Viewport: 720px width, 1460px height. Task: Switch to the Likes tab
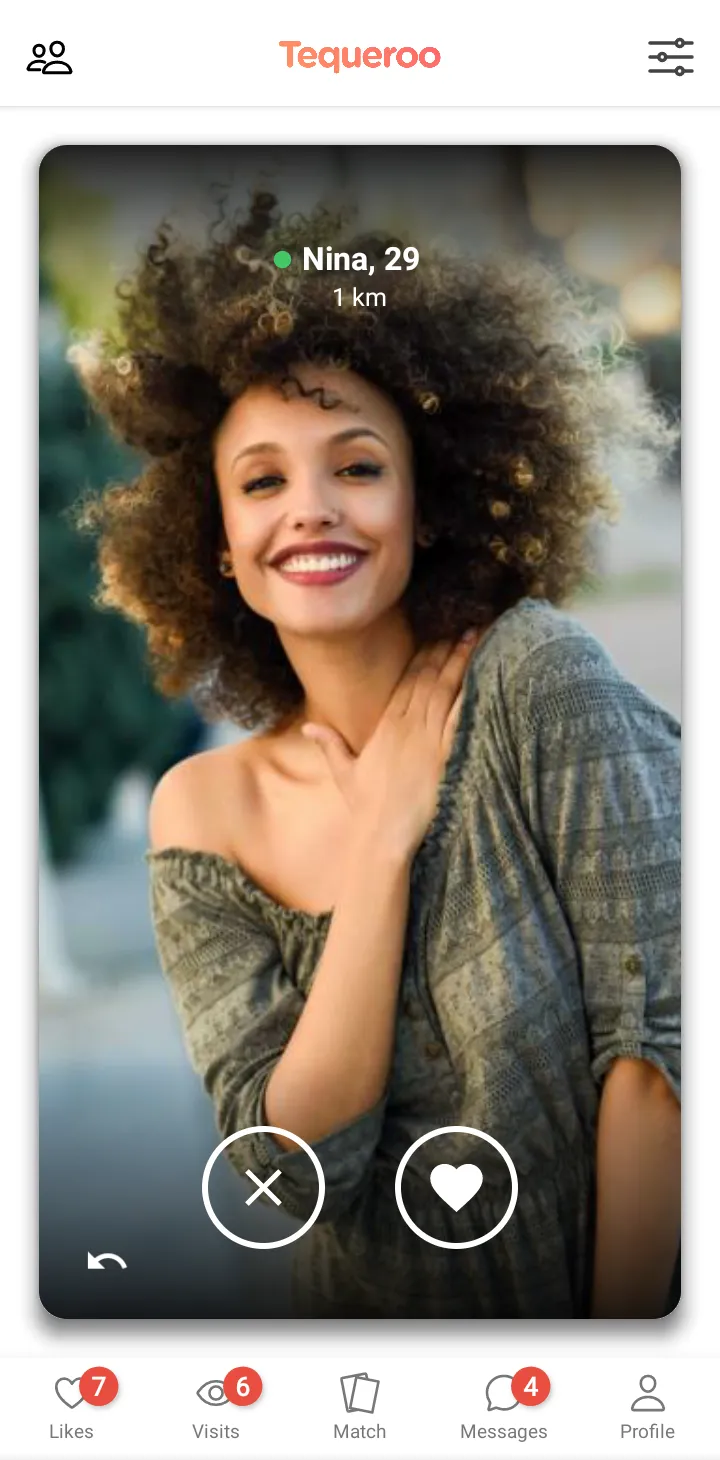pos(72,1406)
